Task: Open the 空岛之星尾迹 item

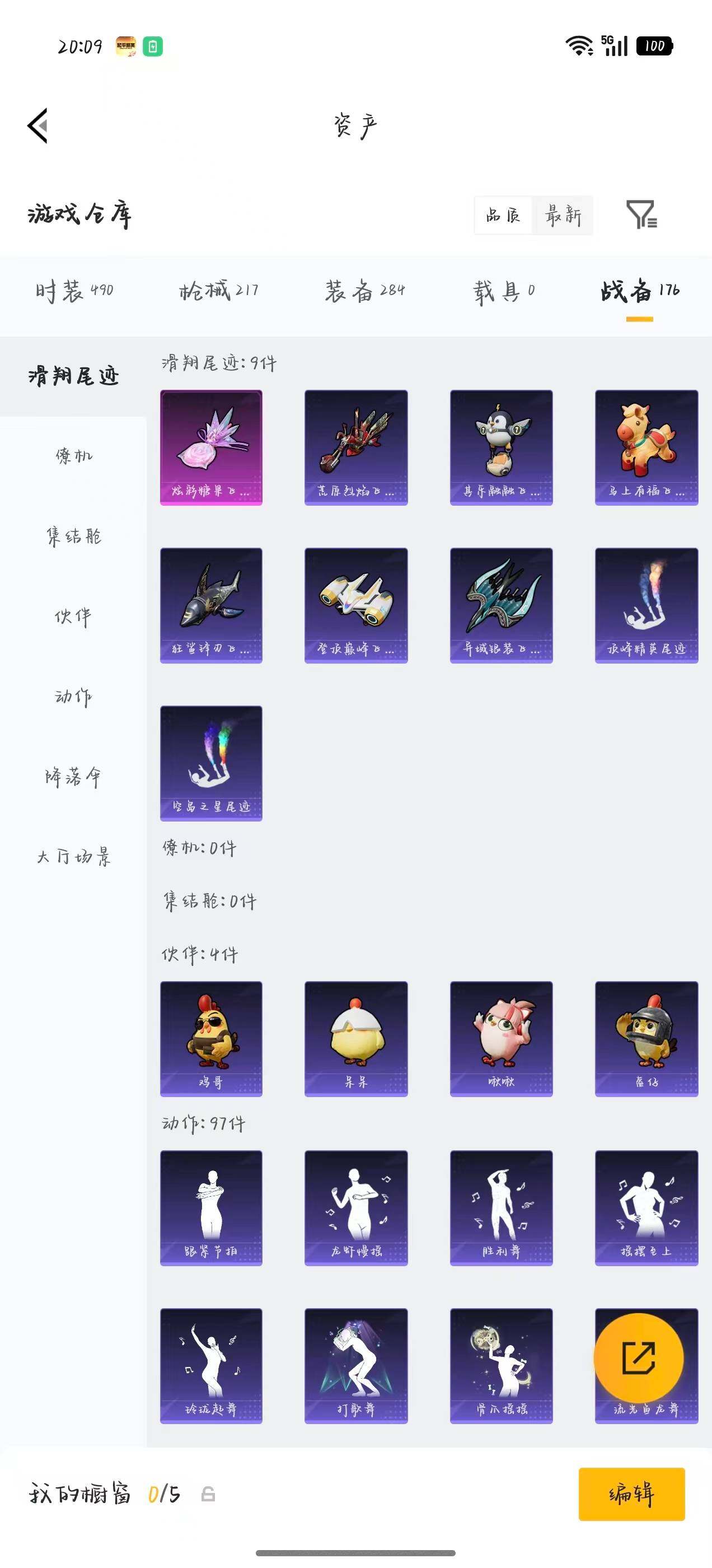Action: 211,763
